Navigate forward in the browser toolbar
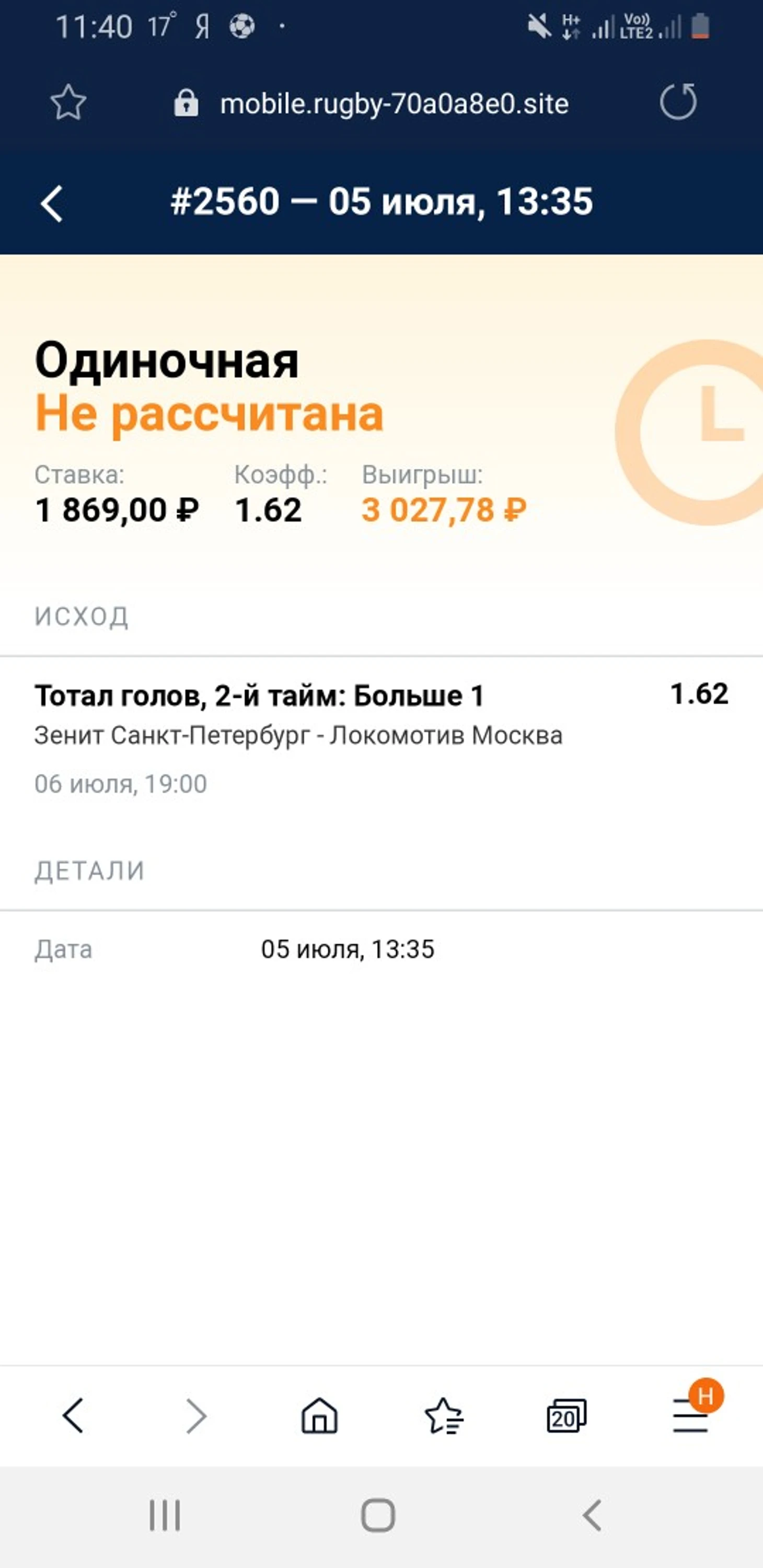 (x=196, y=1415)
